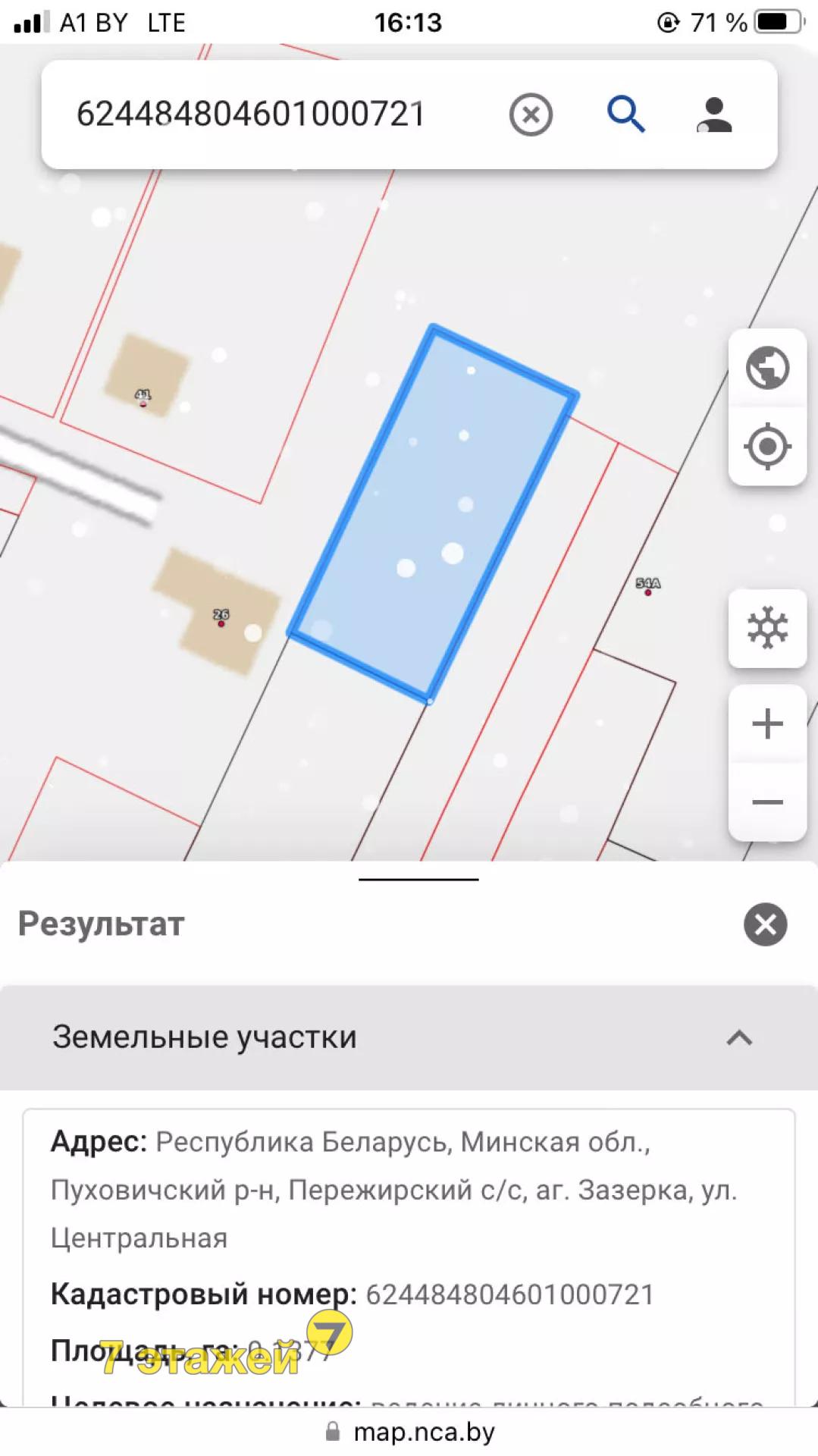Center map on my location
Viewport: 818px width, 1456px height.
[x=767, y=447]
